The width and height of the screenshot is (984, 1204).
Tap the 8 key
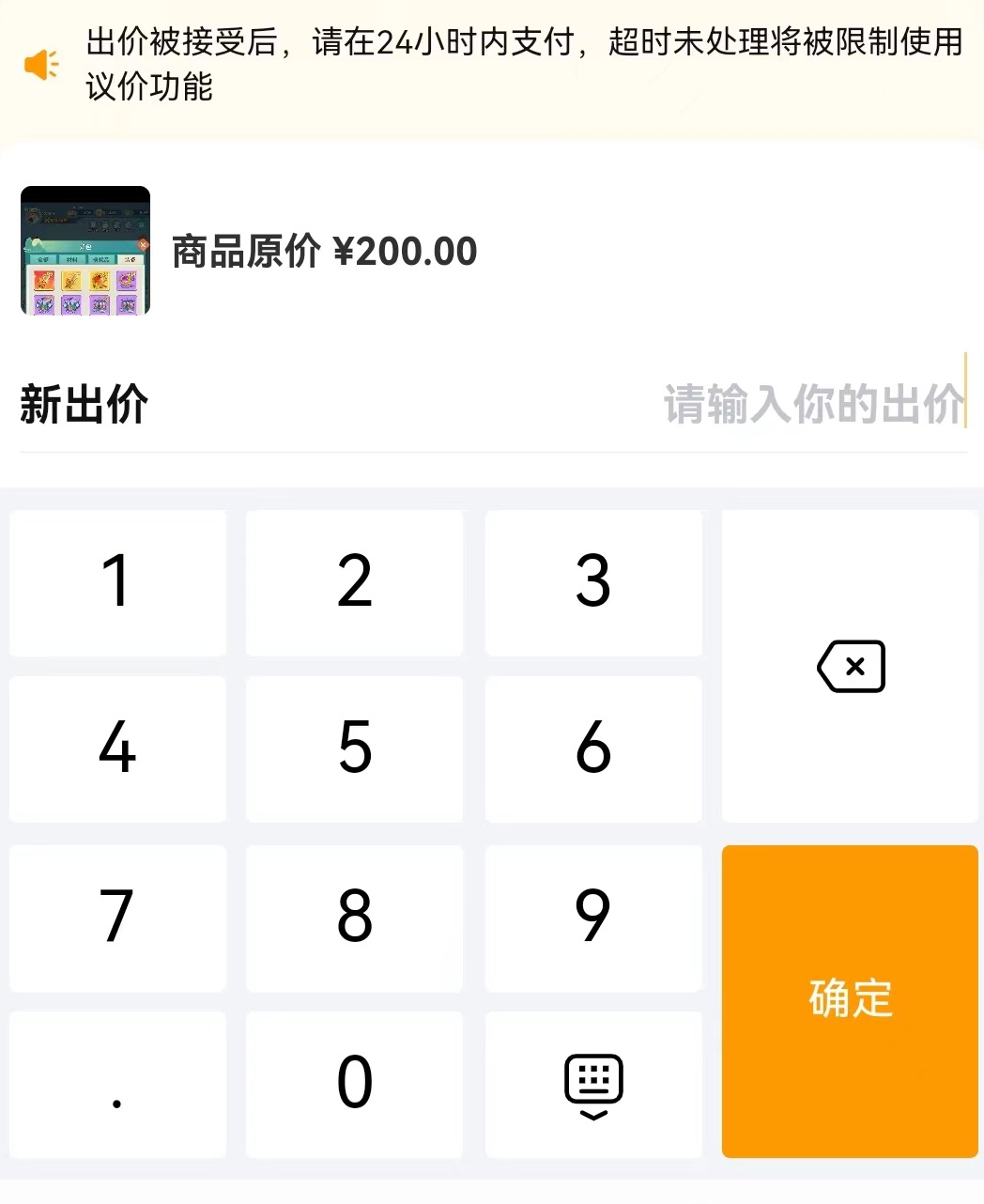click(x=354, y=917)
